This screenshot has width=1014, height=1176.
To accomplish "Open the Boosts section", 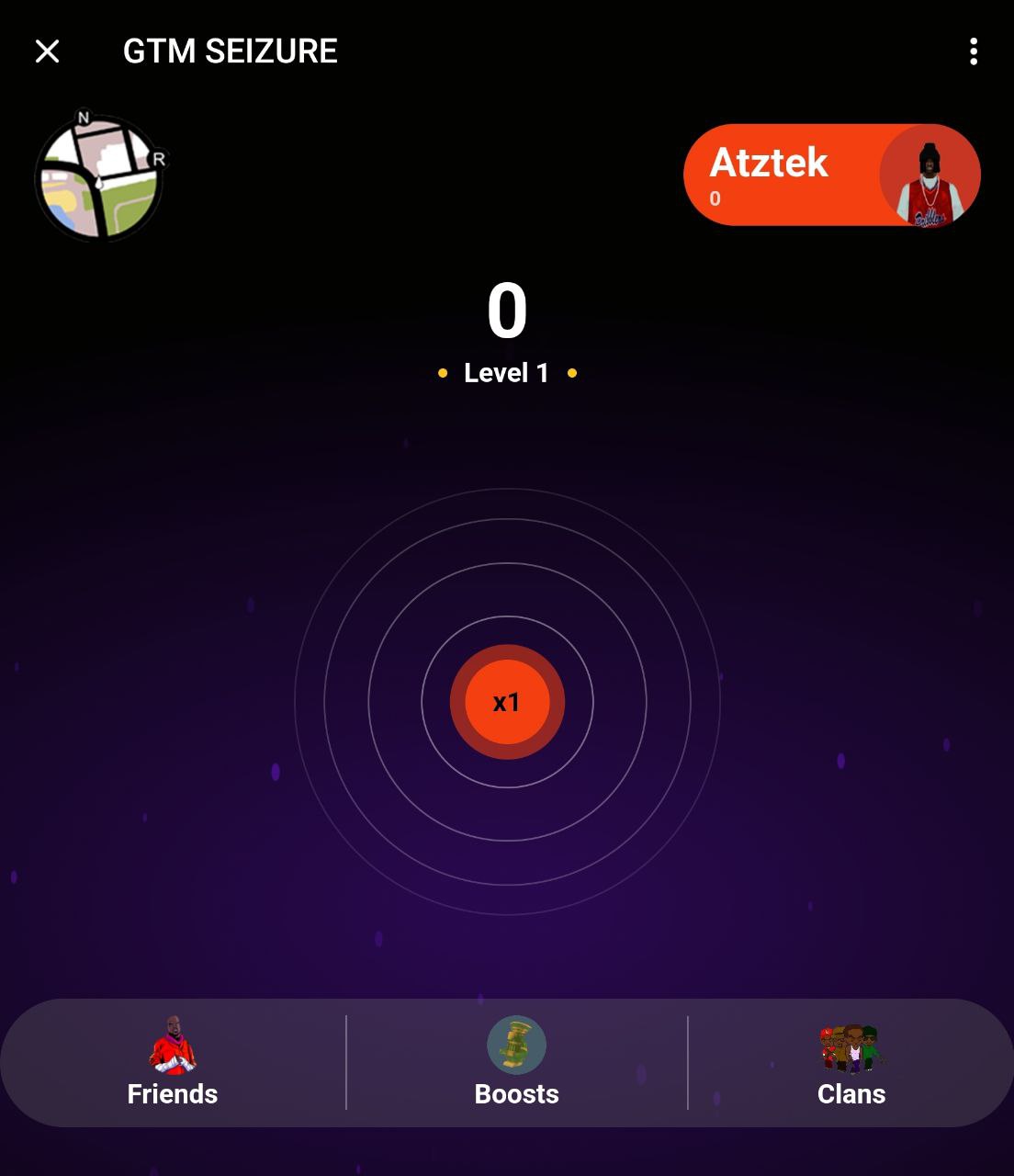I will 516,1064.
